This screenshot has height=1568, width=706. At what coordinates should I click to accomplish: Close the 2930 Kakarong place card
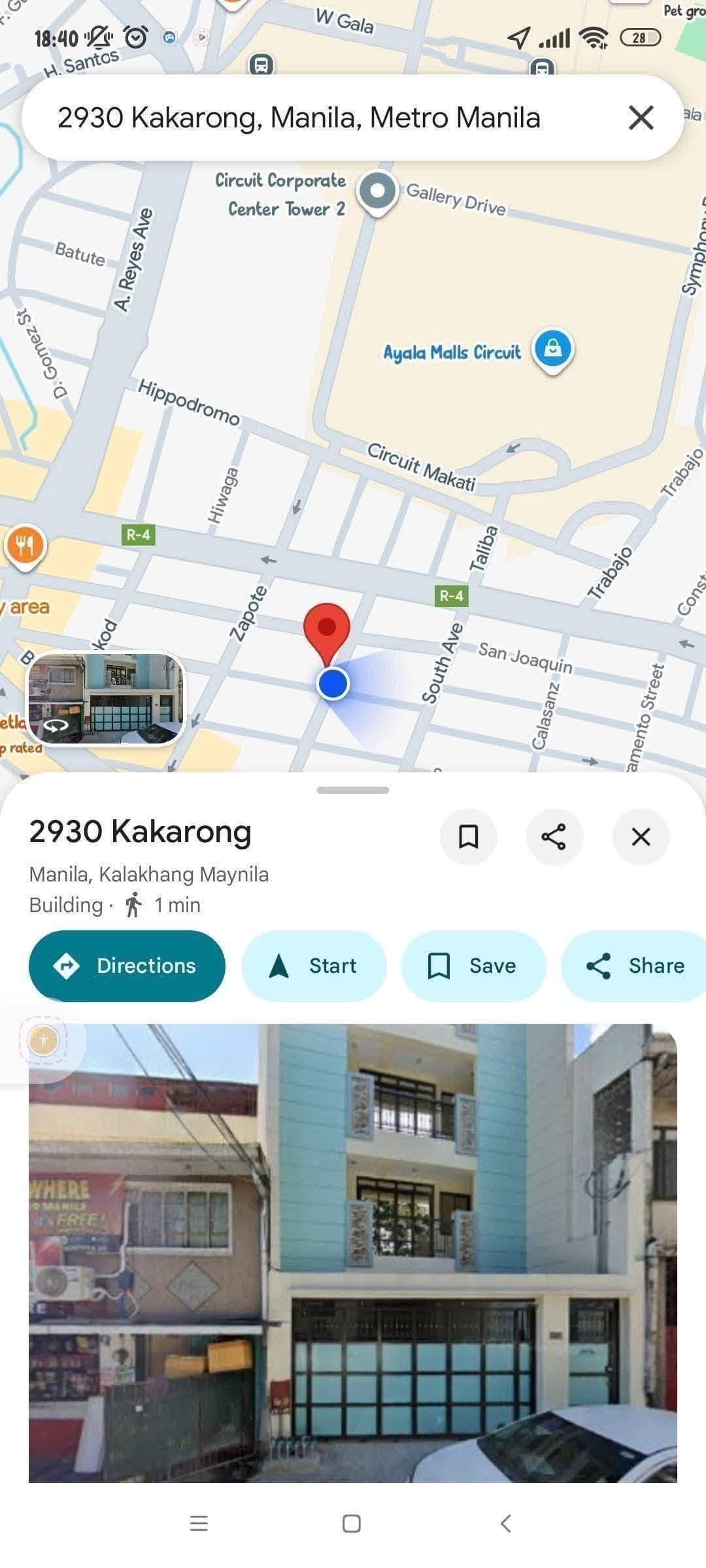pyautogui.click(x=641, y=836)
